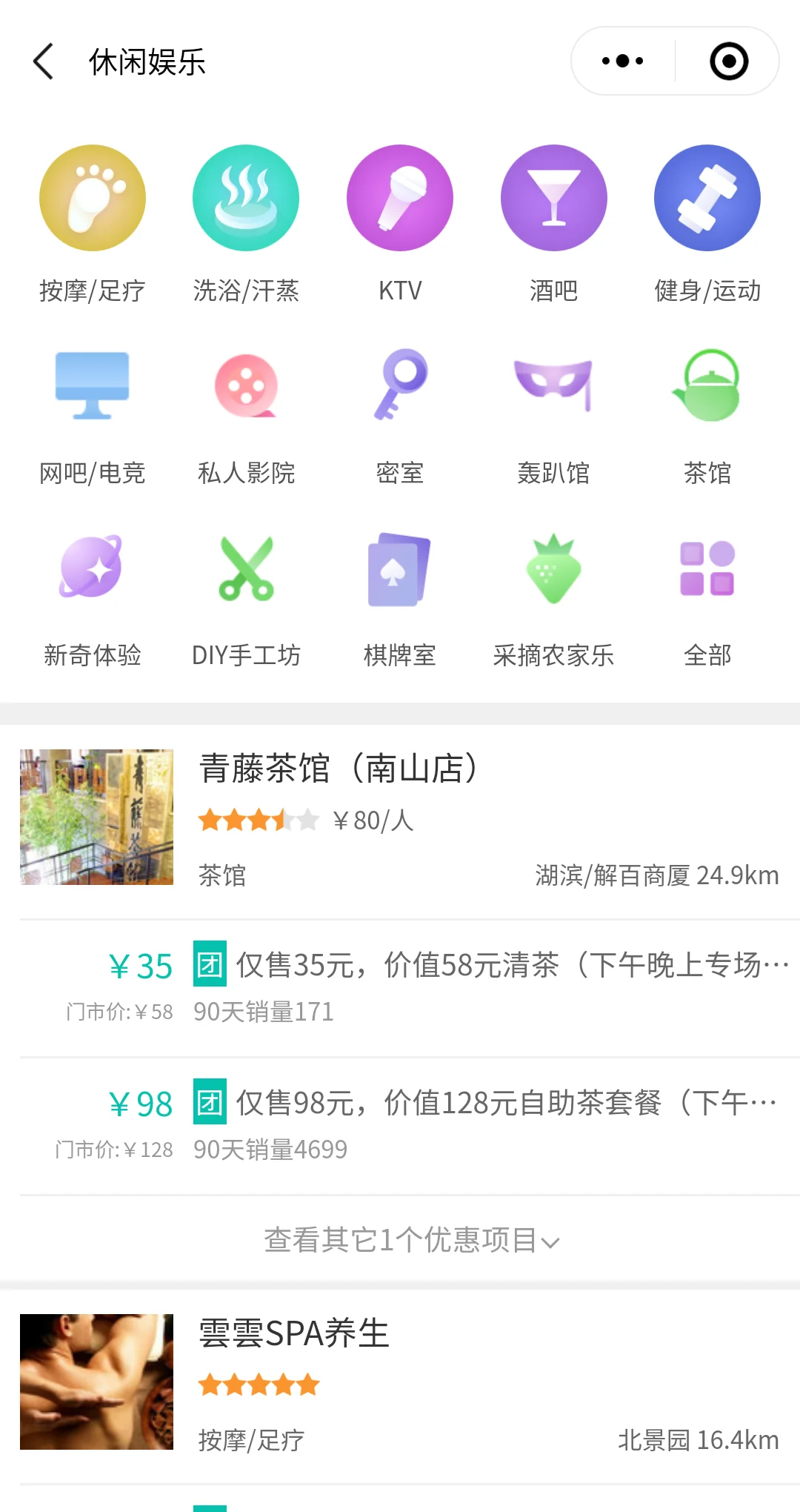Open the 青藤茶馆（南山店）listing
The width and height of the screenshot is (800, 1512).
(337, 769)
